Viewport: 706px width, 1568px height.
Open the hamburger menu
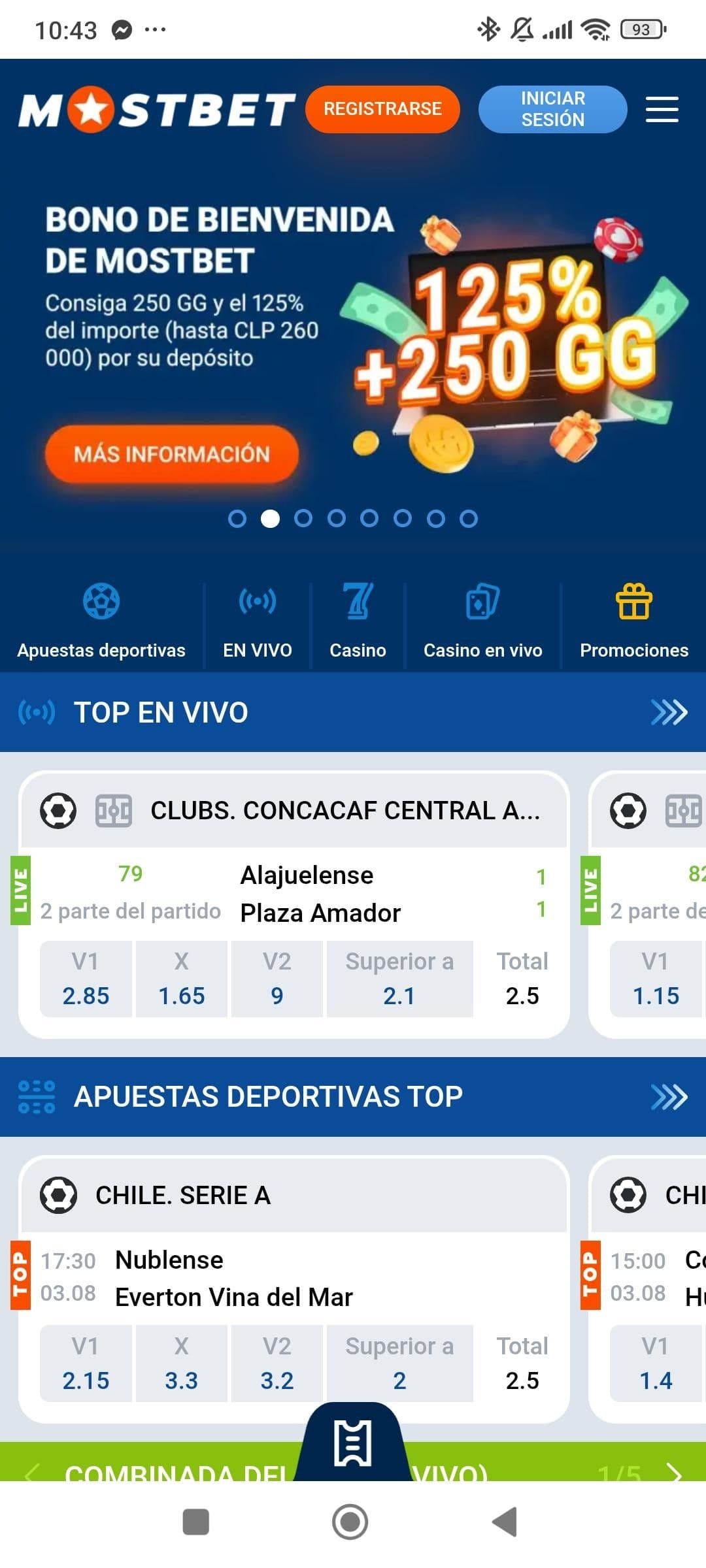pos(662,109)
